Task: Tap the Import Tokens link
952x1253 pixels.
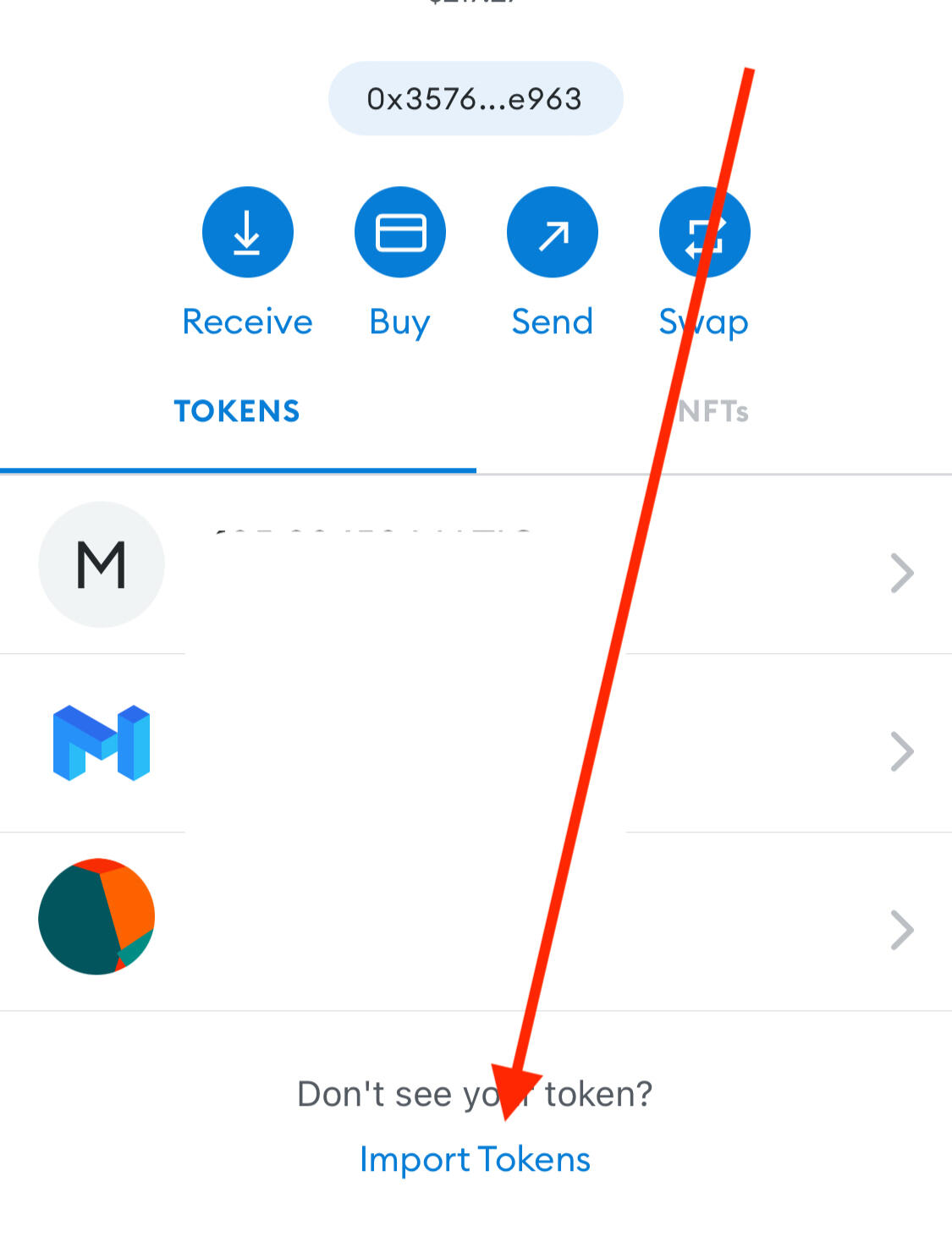Action: 475,1159
